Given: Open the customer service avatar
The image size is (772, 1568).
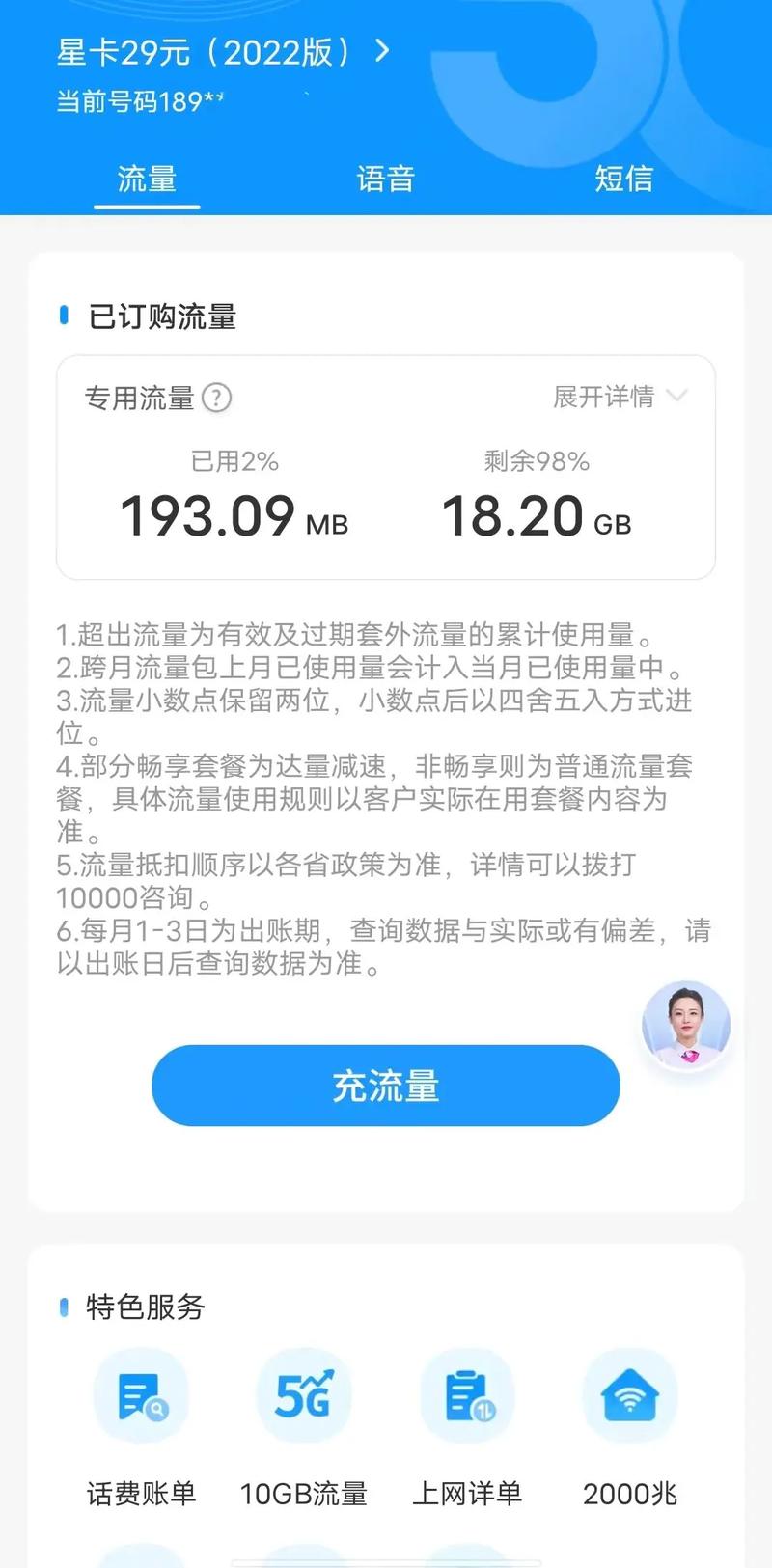Looking at the screenshot, I should pos(686,1025).
